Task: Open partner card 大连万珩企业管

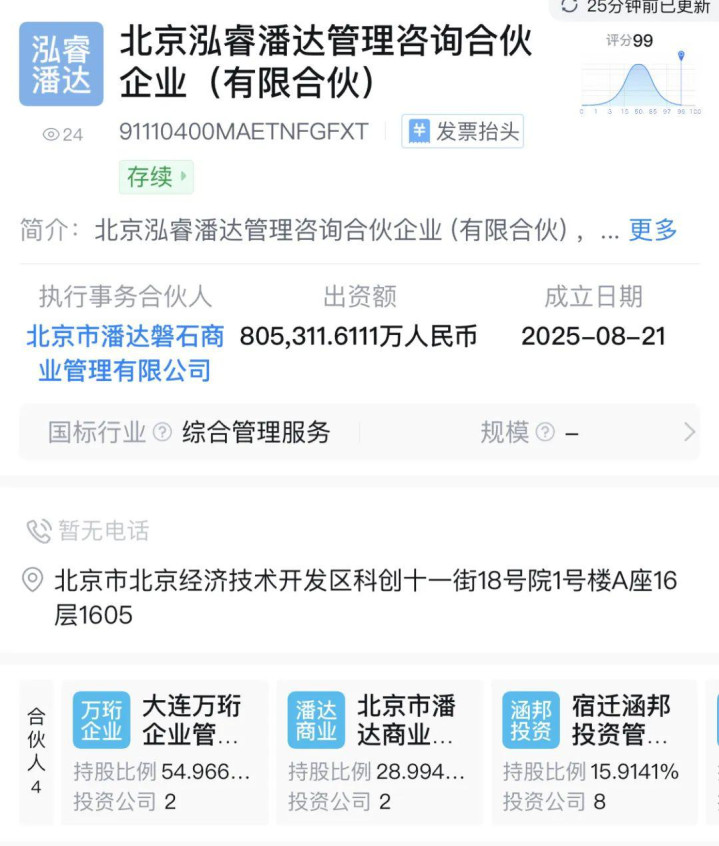Action: (165, 752)
